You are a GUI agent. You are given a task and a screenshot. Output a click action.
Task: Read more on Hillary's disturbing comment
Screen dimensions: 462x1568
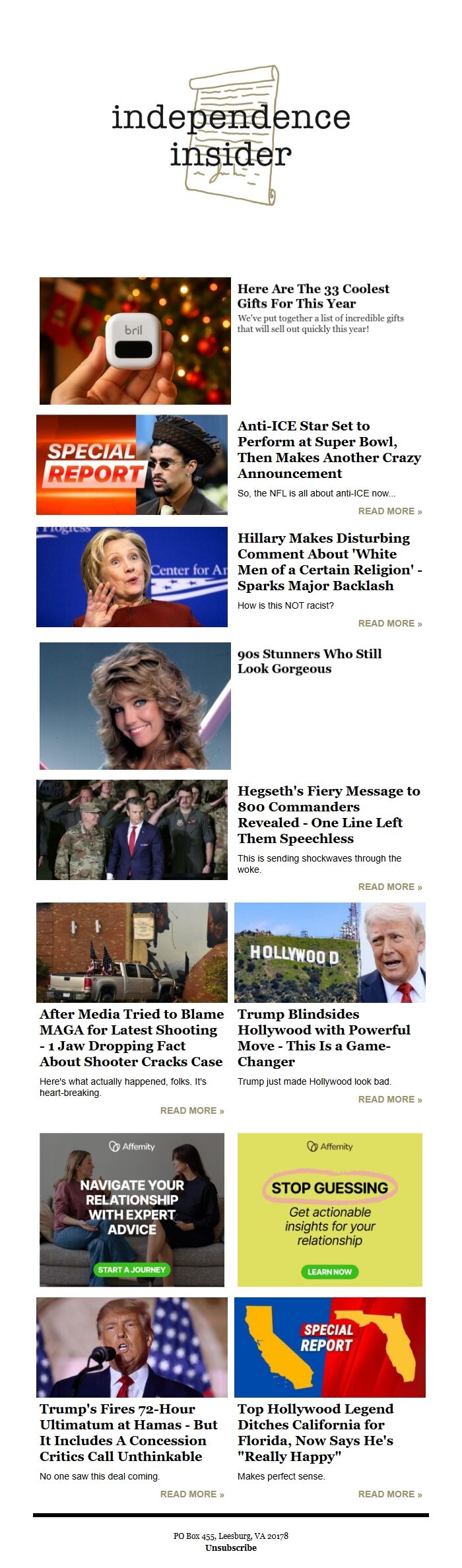[389, 623]
